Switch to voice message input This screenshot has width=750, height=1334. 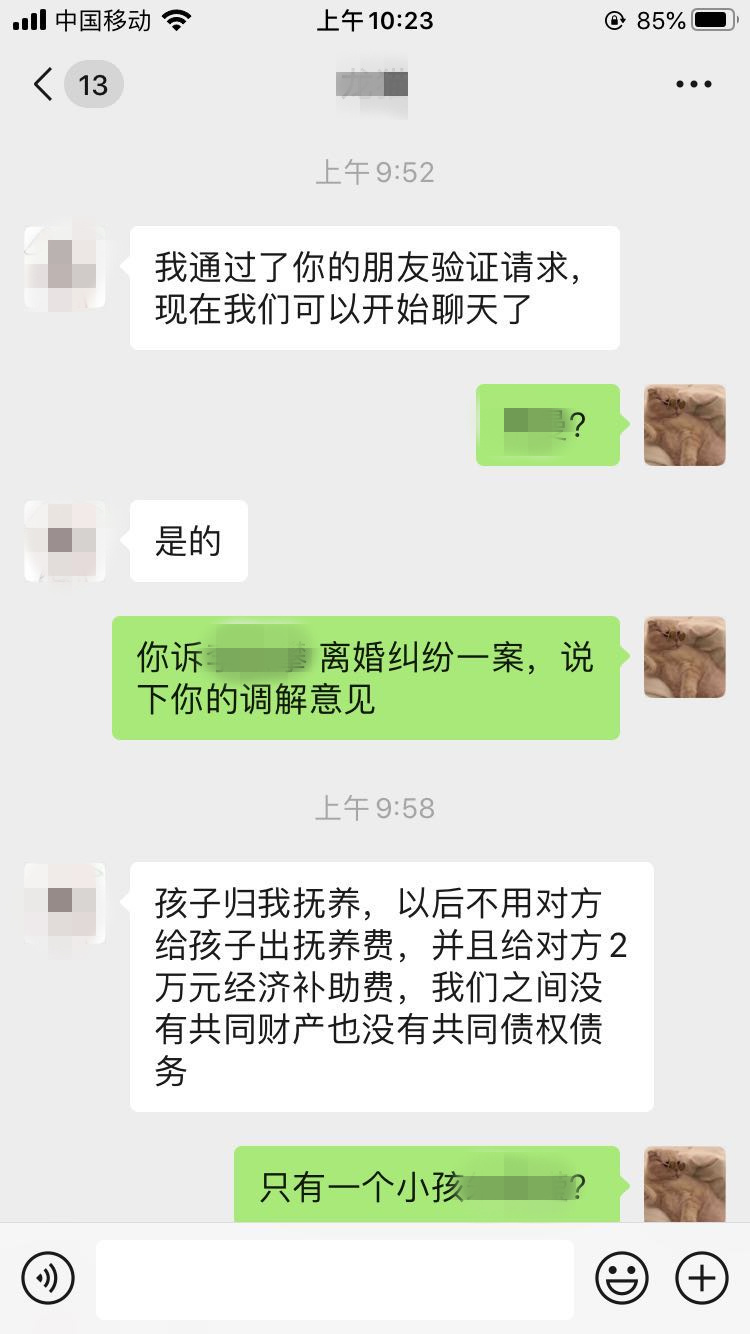click(x=48, y=1277)
